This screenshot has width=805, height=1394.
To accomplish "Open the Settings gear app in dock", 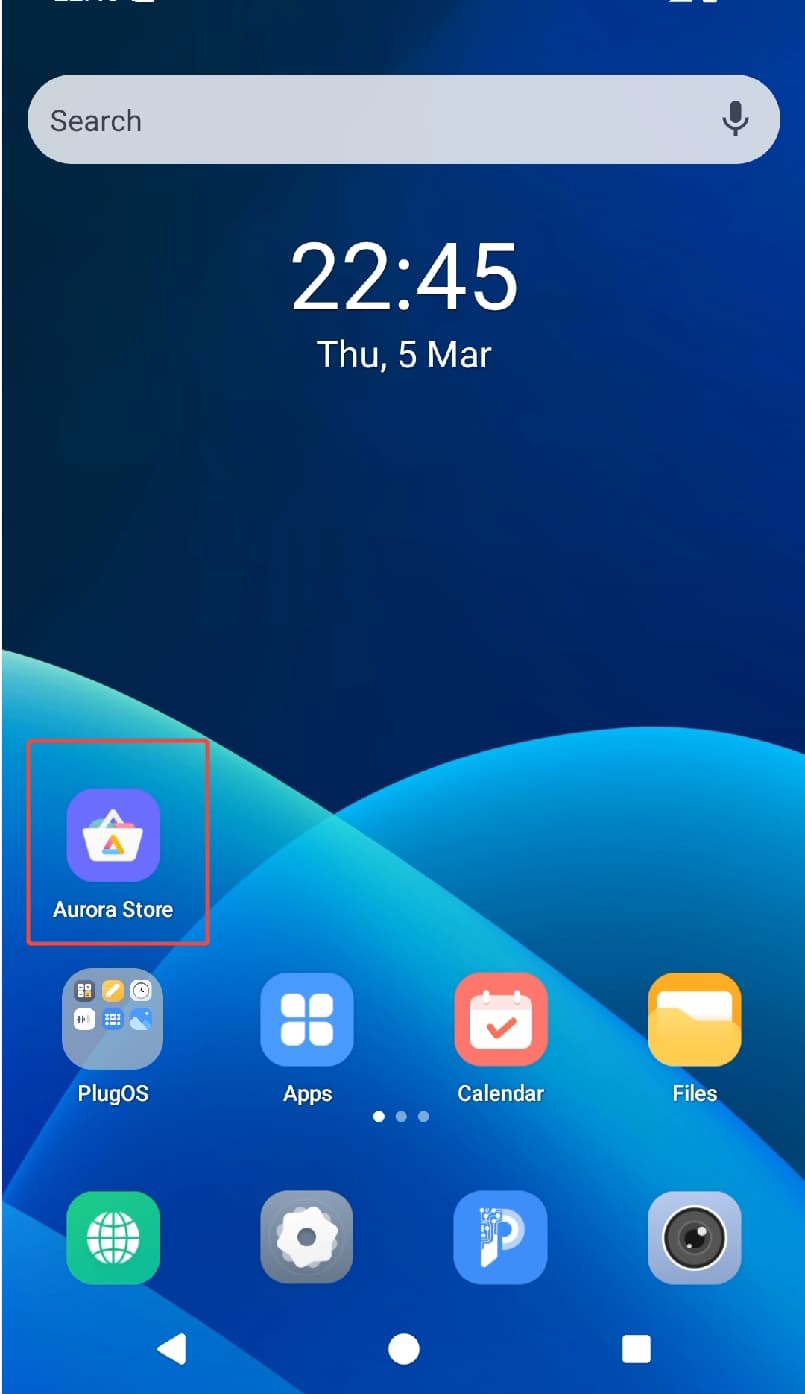I will (x=307, y=1237).
